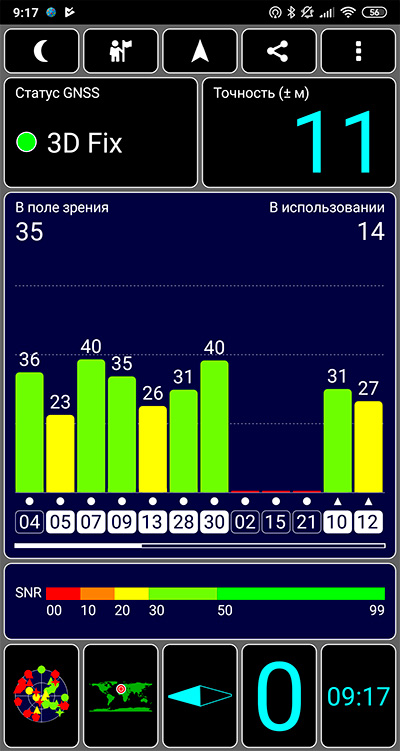Open the navigation arrow tool
Image resolution: width=400 pixels, height=751 pixels.
pyautogui.click(x=200, y=51)
